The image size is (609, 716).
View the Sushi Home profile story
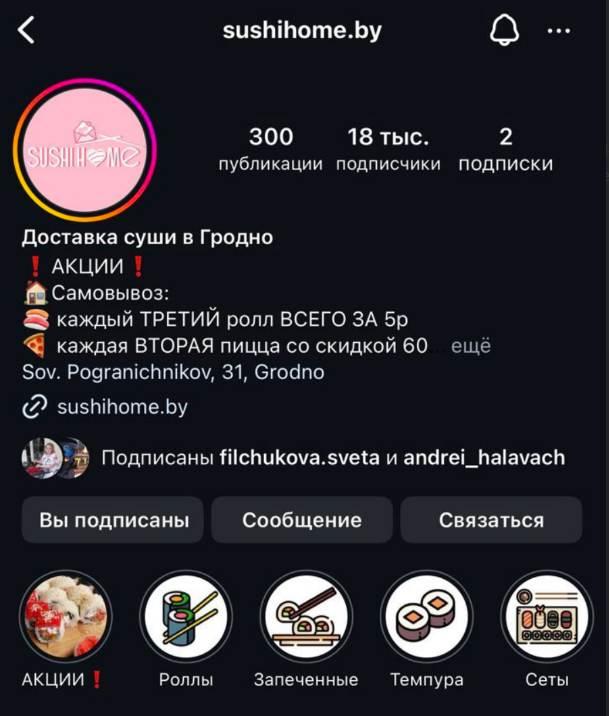click(x=85, y=150)
